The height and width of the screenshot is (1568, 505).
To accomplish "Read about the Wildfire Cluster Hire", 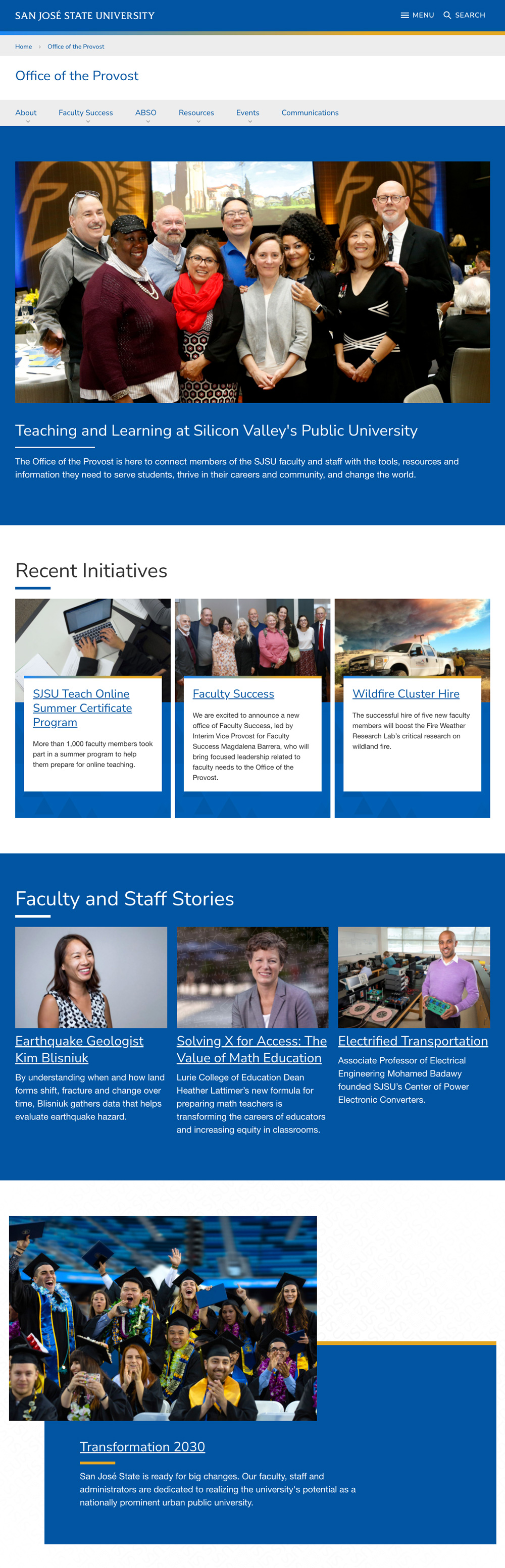I will click(406, 693).
